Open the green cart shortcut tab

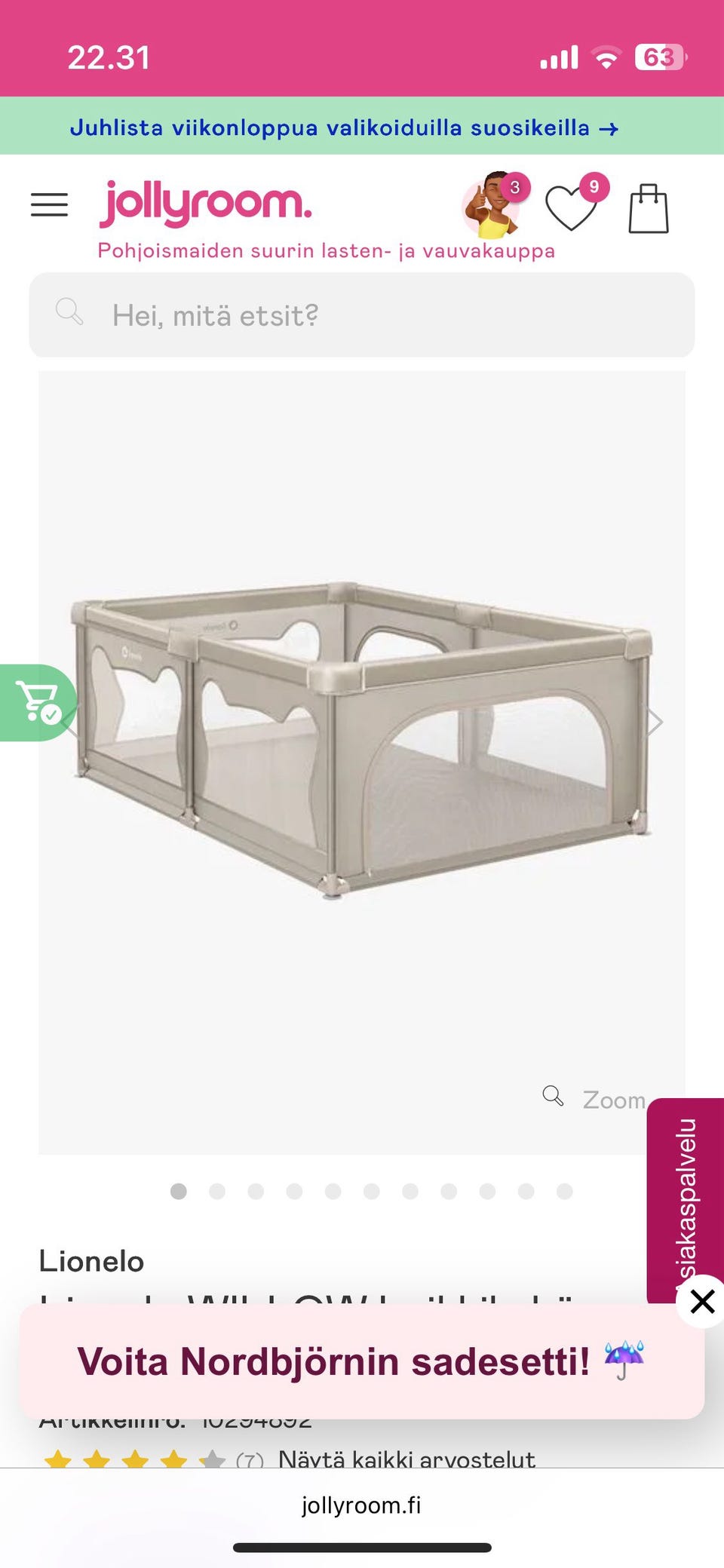point(36,702)
